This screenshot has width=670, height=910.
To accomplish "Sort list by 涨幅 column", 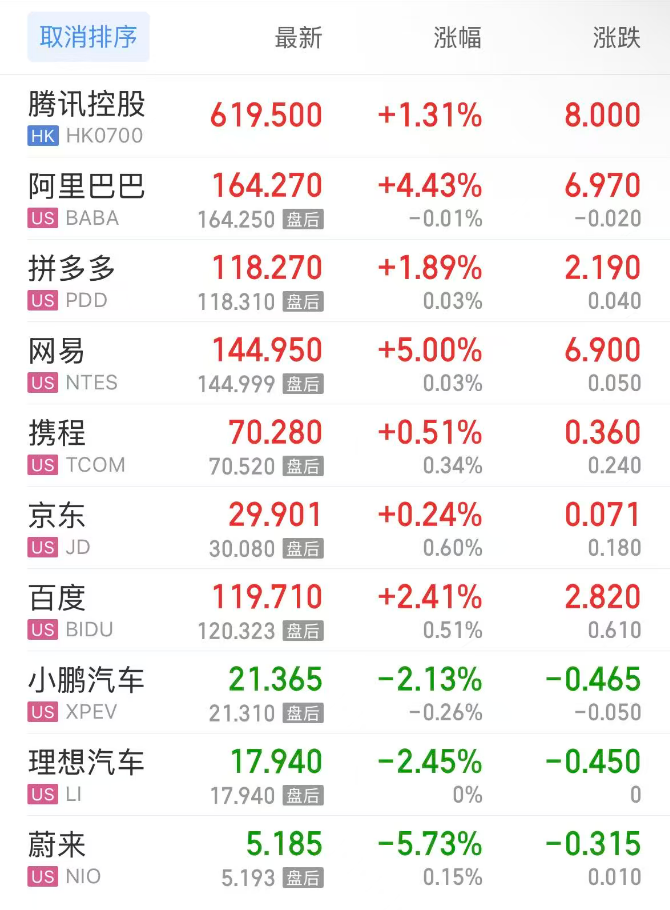I will (457, 38).
